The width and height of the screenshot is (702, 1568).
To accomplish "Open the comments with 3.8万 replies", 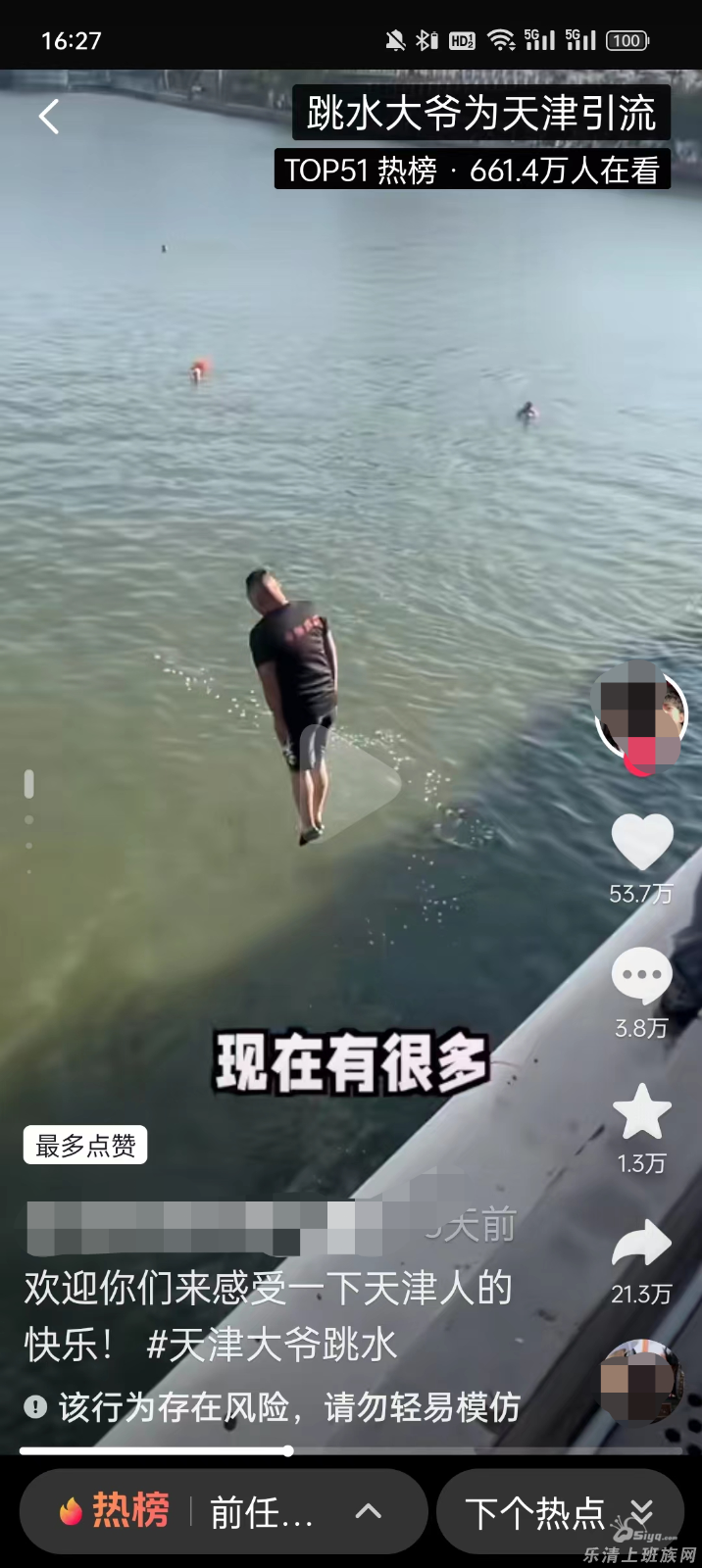I will 641,977.
